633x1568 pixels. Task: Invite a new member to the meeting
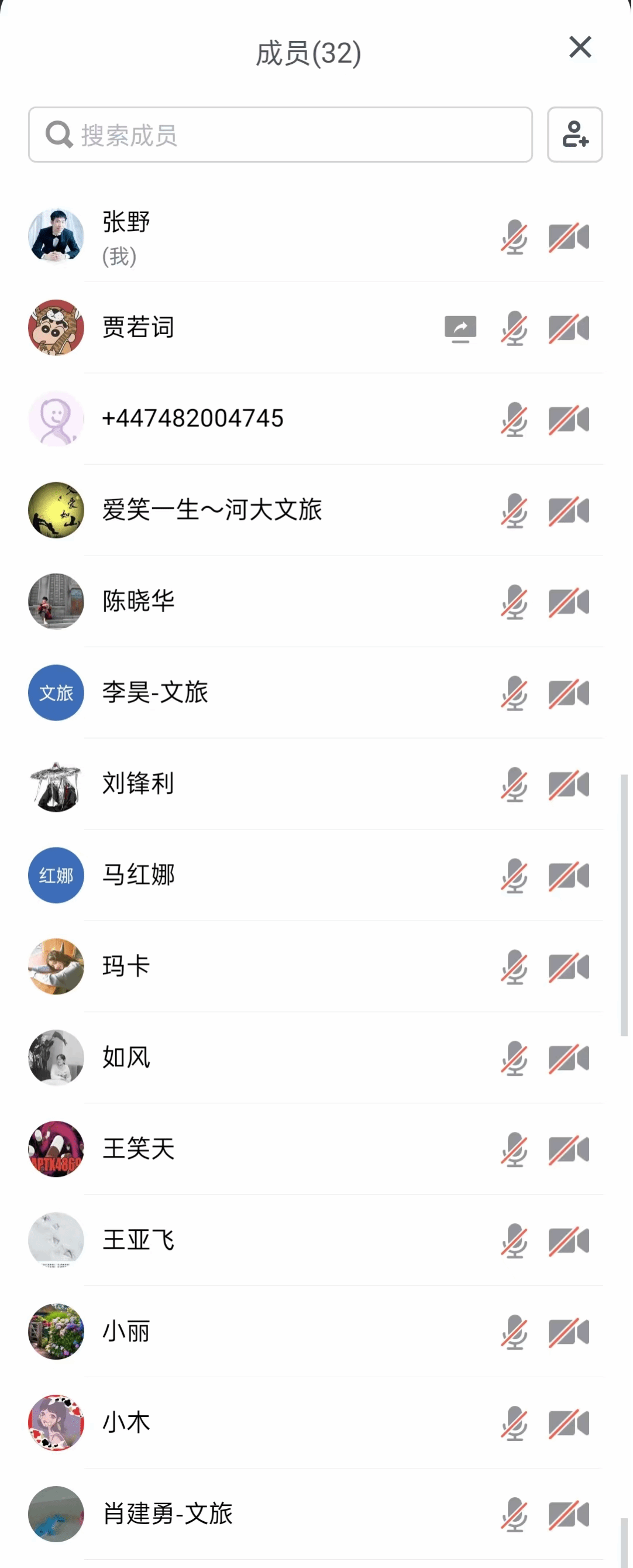(574, 135)
